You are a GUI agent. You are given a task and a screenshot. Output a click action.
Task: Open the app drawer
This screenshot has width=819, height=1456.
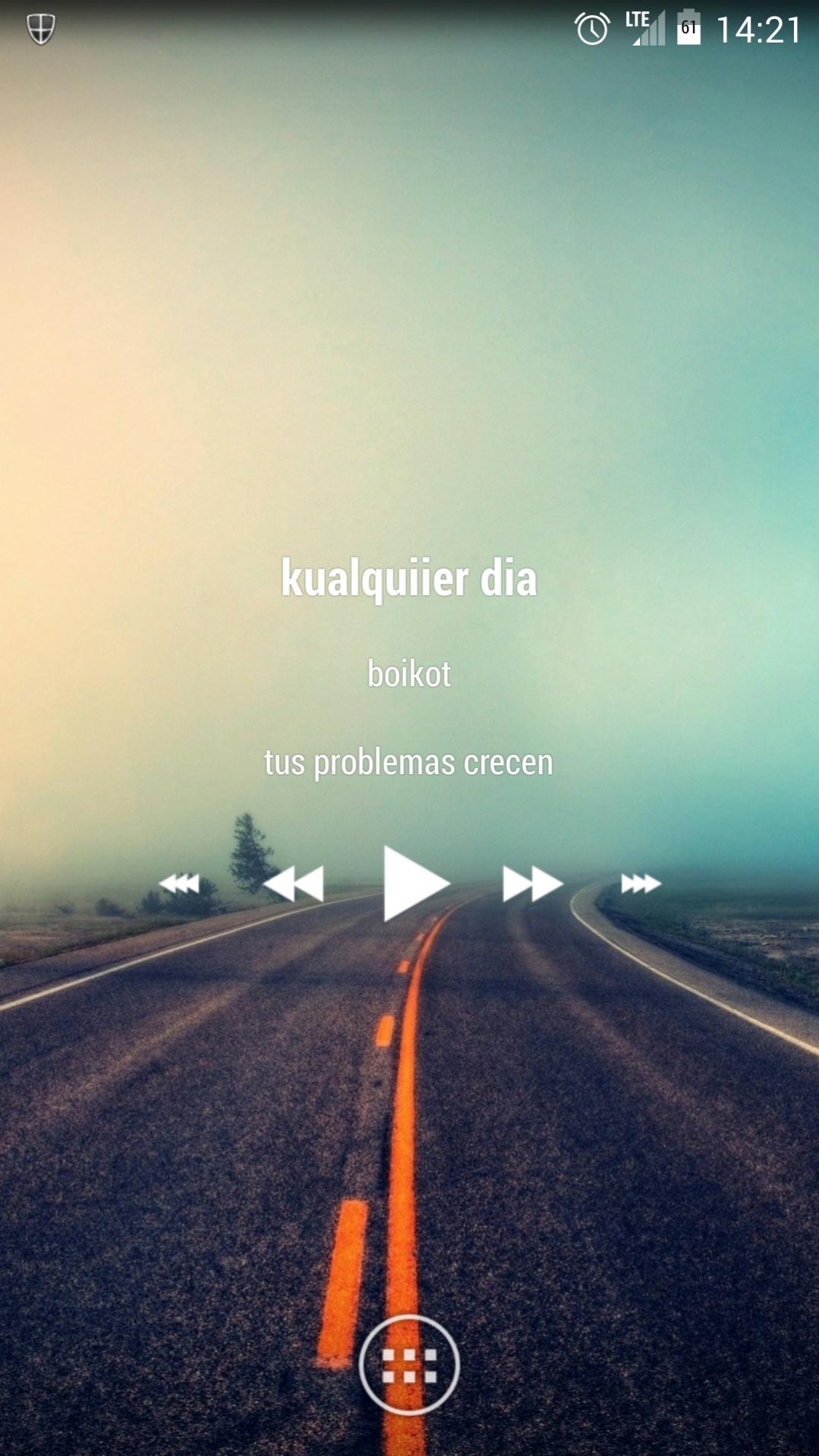click(409, 1365)
